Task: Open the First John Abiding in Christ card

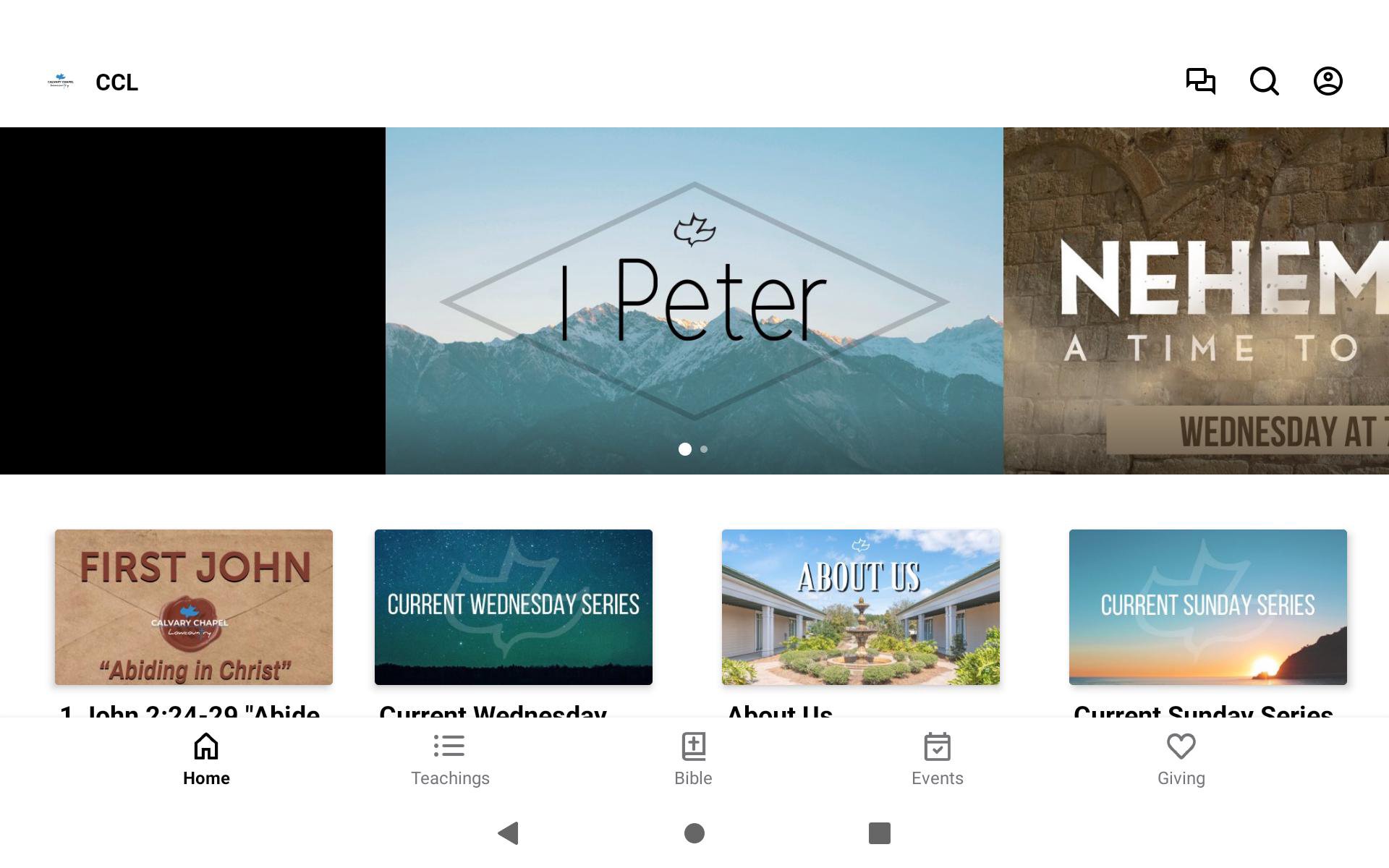Action: (x=194, y=607)
